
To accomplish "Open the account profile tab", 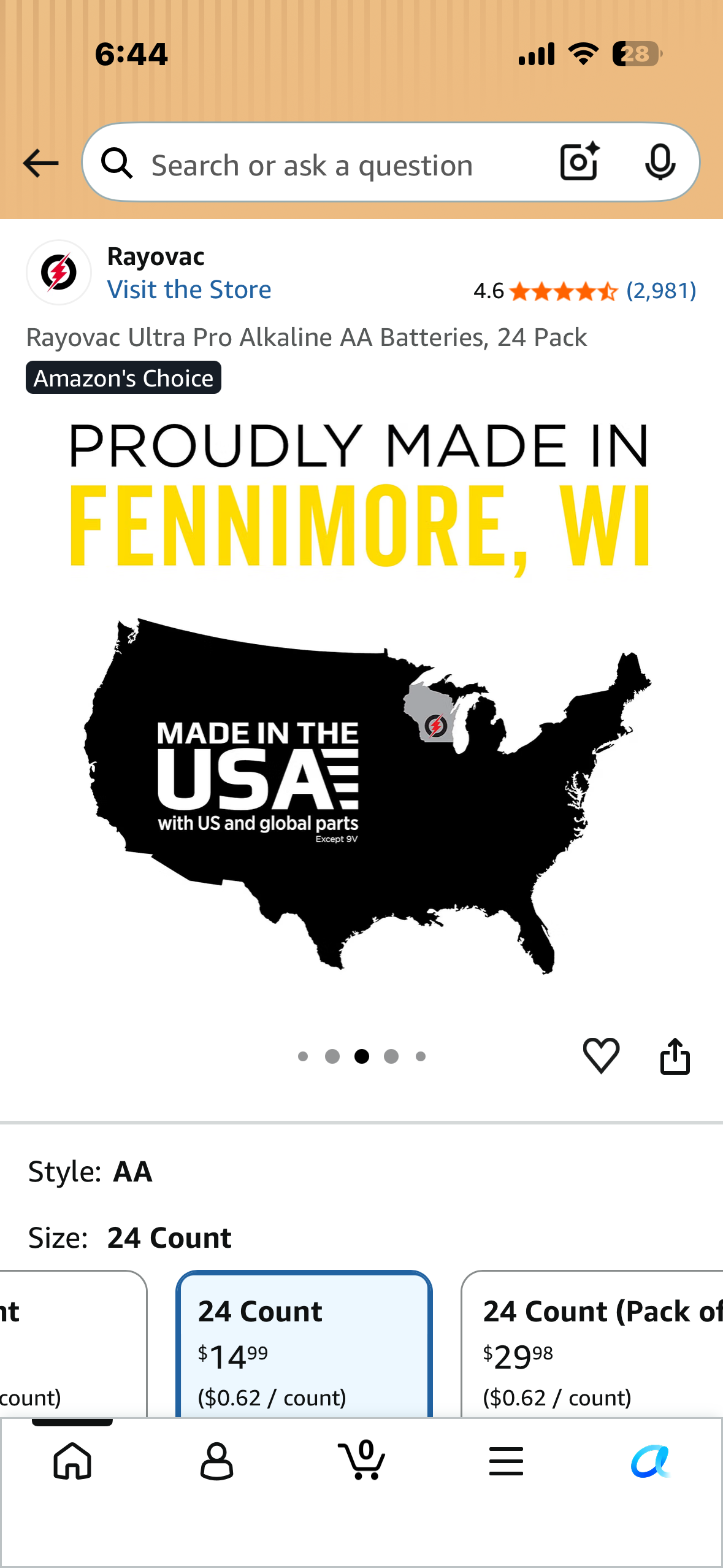I will click(216, 1461).
